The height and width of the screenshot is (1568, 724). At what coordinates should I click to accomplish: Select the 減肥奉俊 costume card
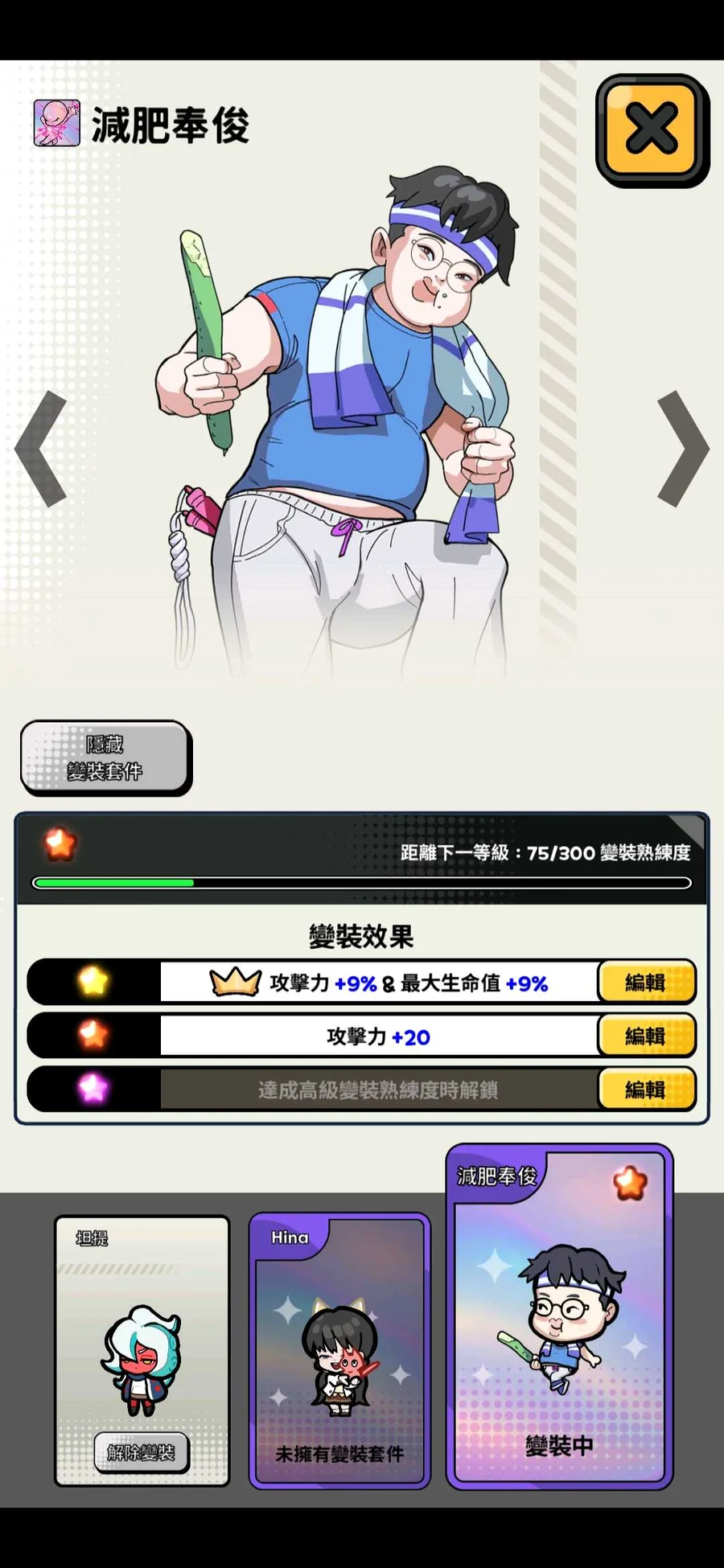coord(559,1316)
